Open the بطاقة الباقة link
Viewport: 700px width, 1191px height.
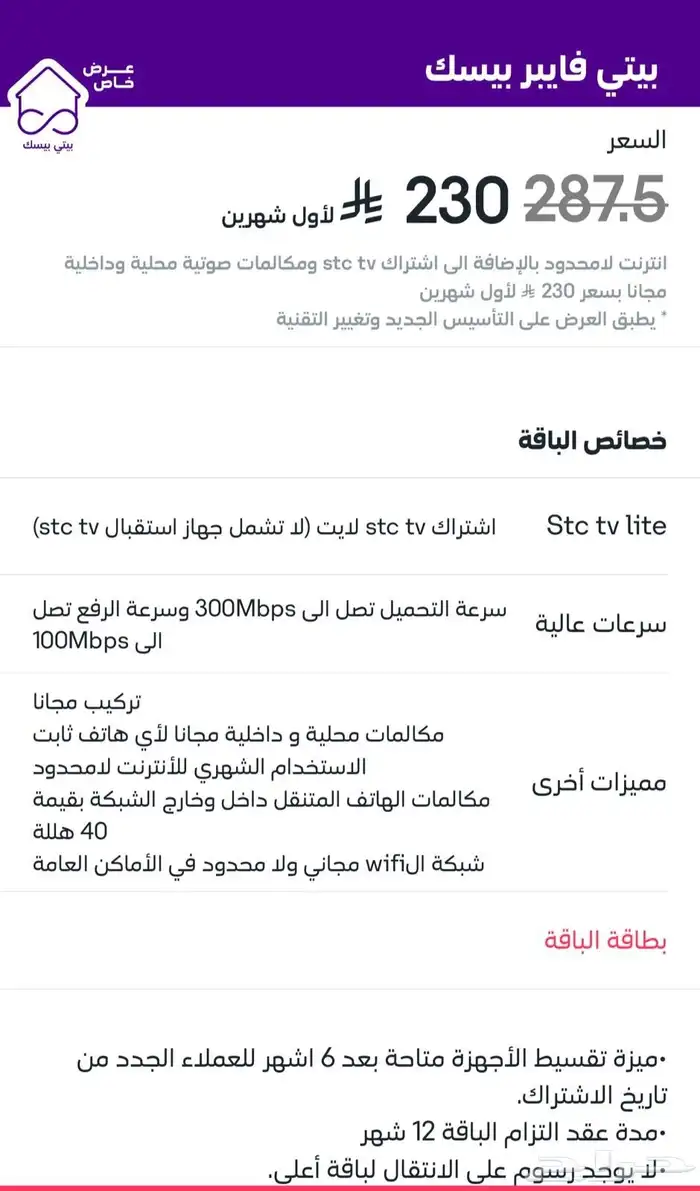coord(605,941)
